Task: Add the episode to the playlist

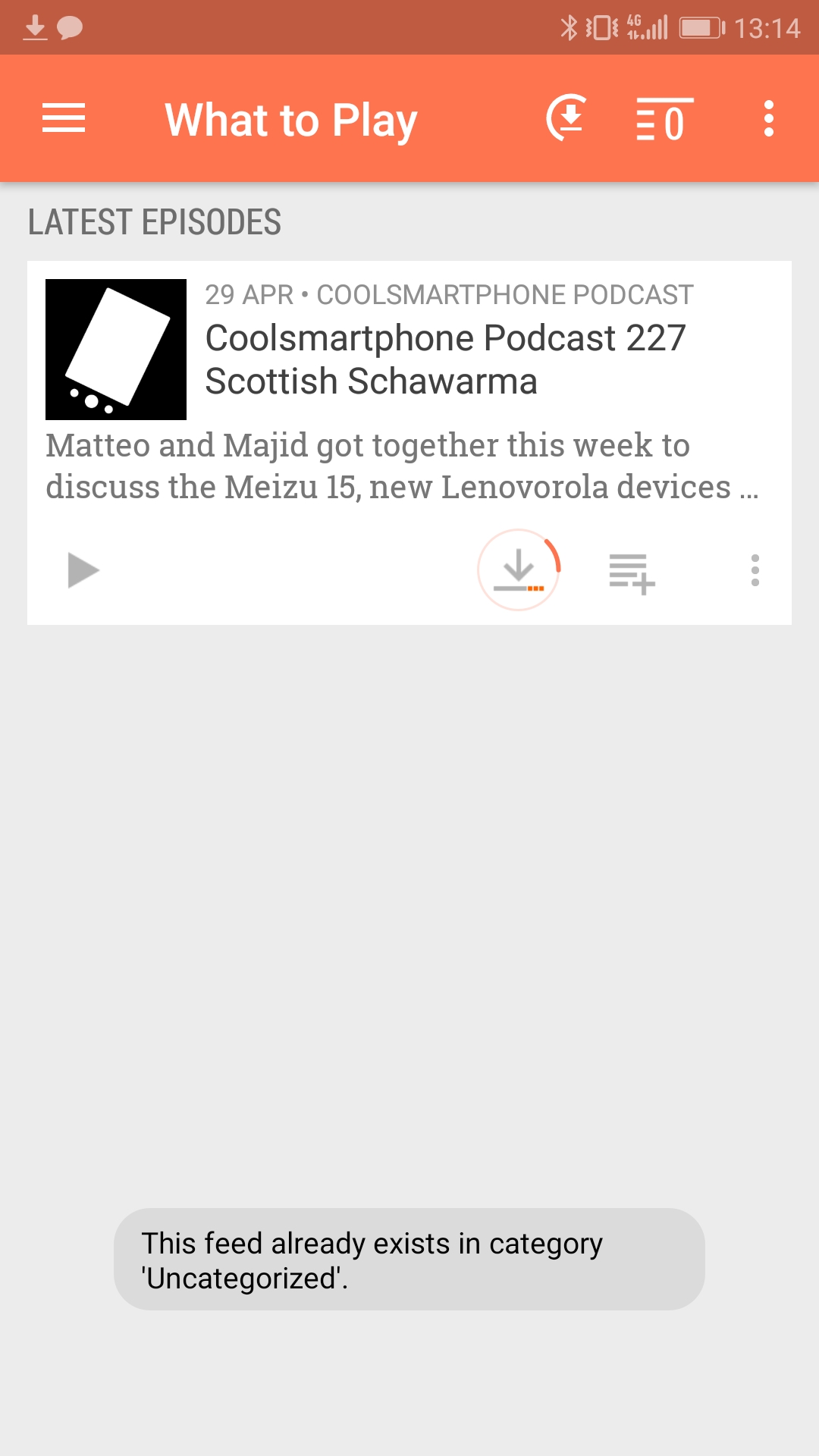Action: tap(632, 573)
